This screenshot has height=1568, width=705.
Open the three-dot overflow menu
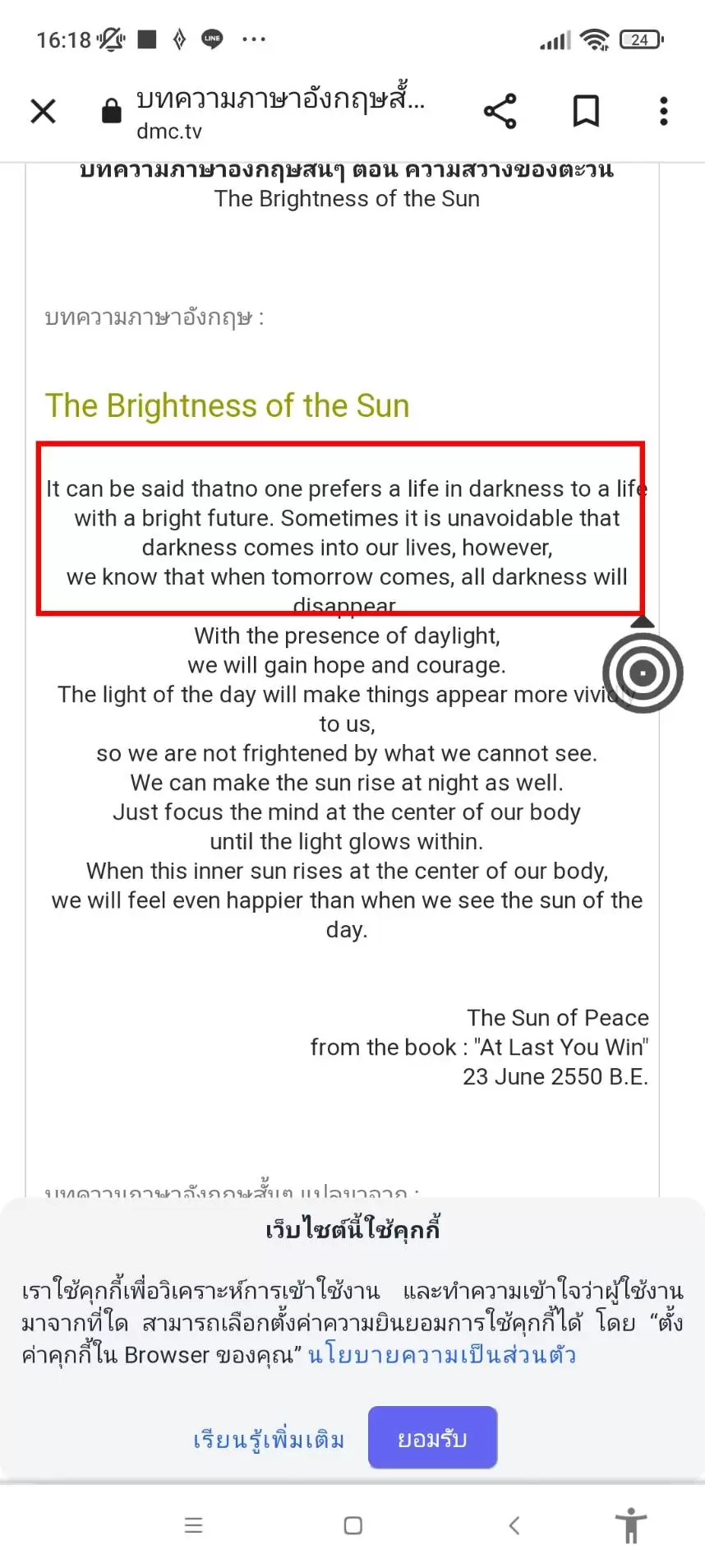tap(664, 111)
